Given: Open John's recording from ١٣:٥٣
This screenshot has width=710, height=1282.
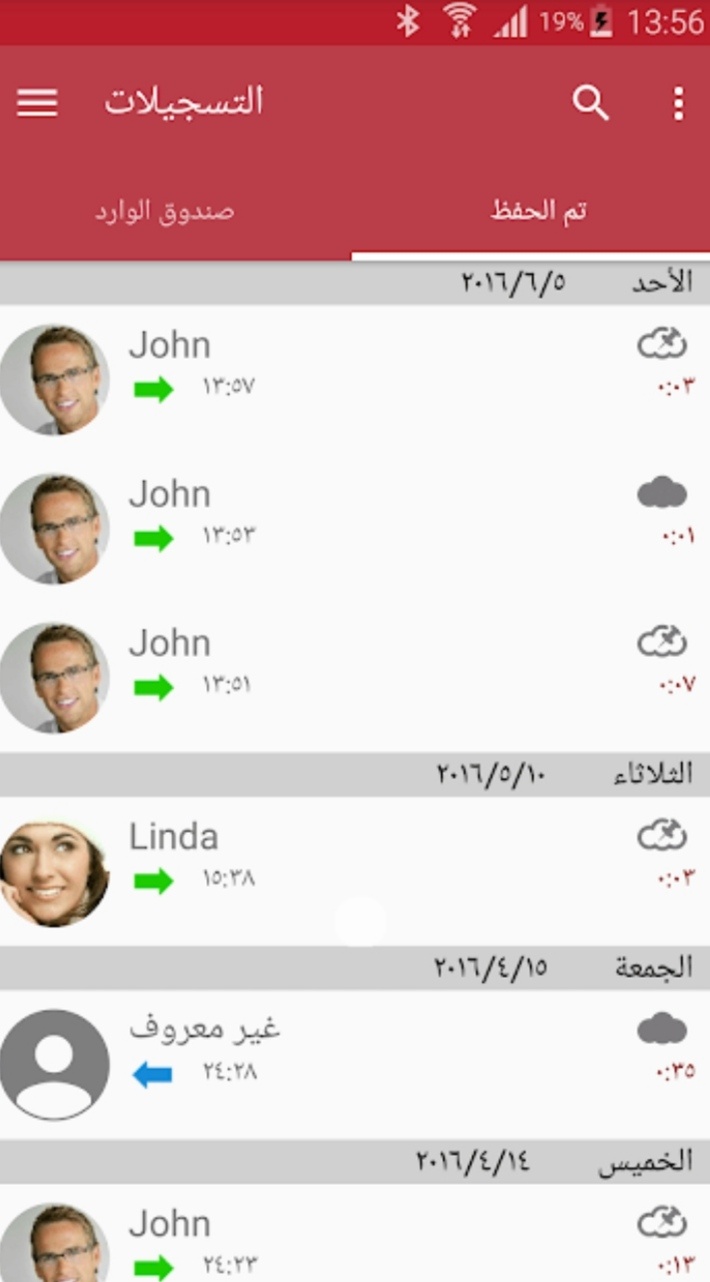Looking at the screenshot, I should [355, 528].
